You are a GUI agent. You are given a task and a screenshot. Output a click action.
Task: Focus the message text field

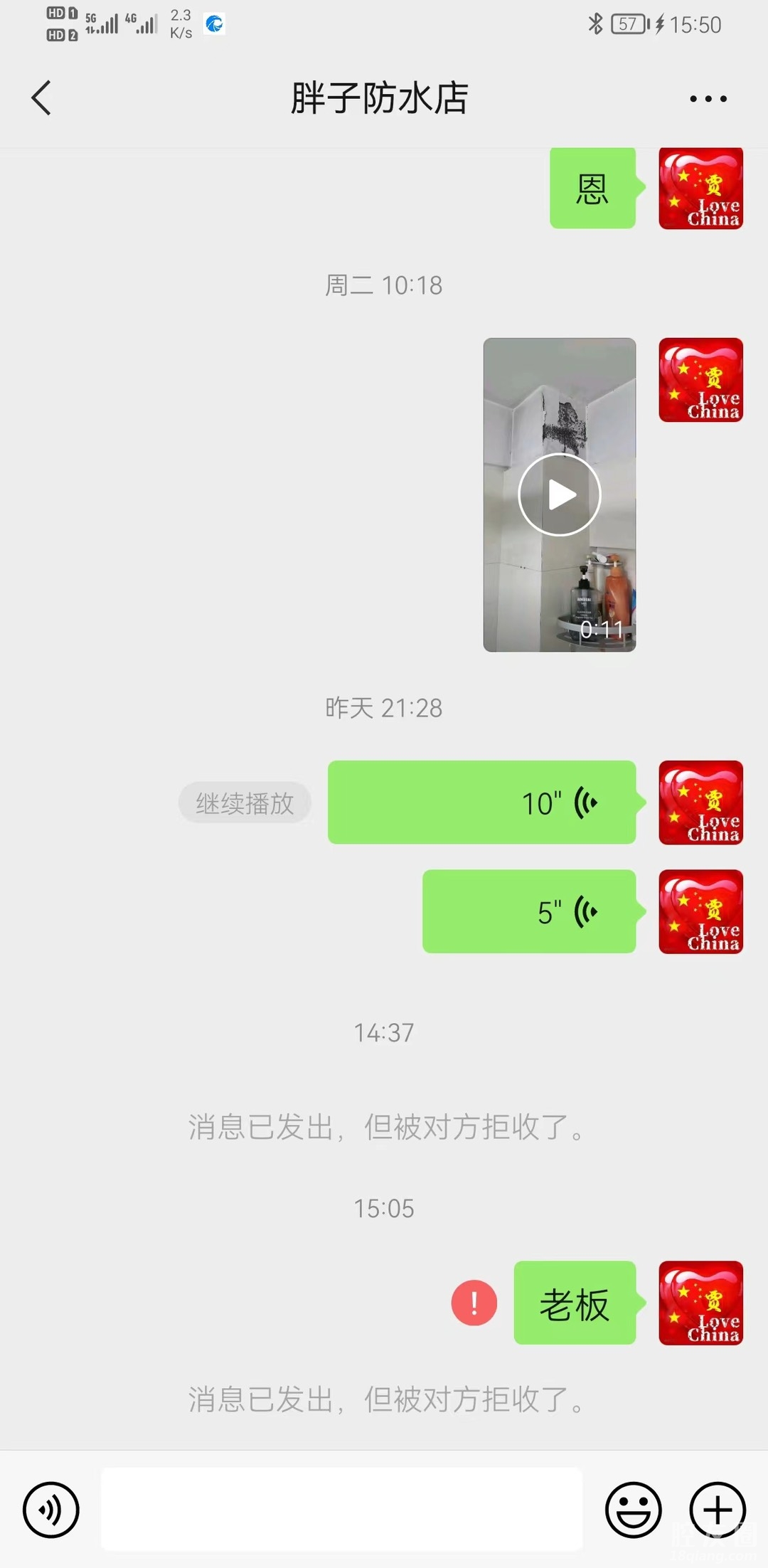tap(341, 1508)
